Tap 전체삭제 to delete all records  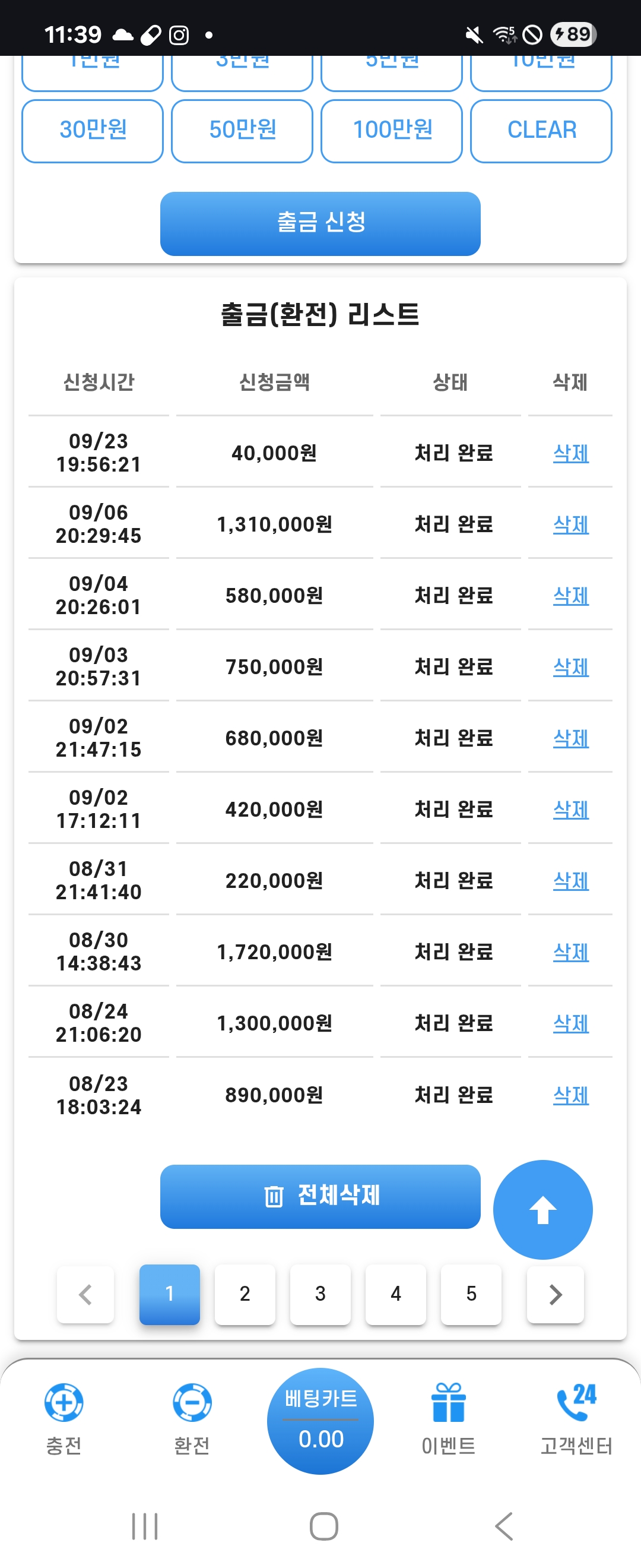pos(320,1196)
